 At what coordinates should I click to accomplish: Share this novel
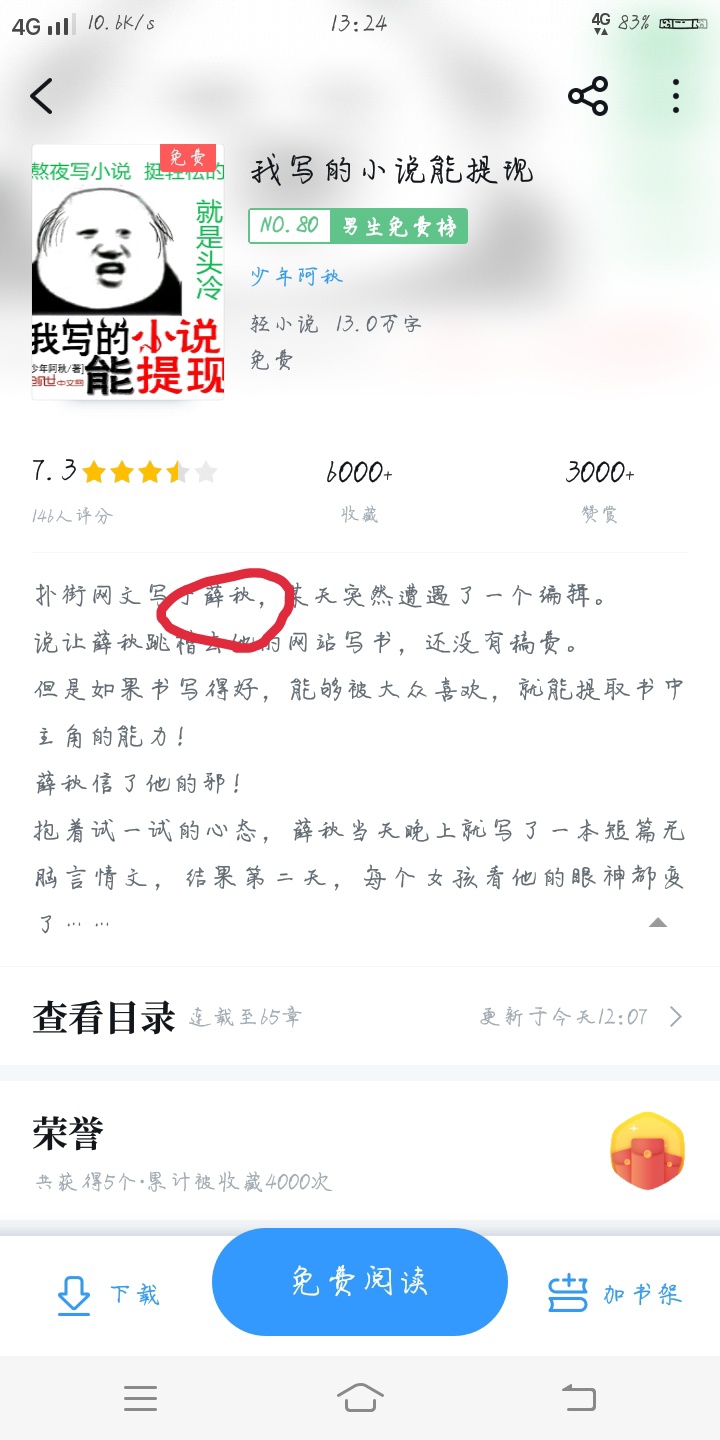(588, 97)
